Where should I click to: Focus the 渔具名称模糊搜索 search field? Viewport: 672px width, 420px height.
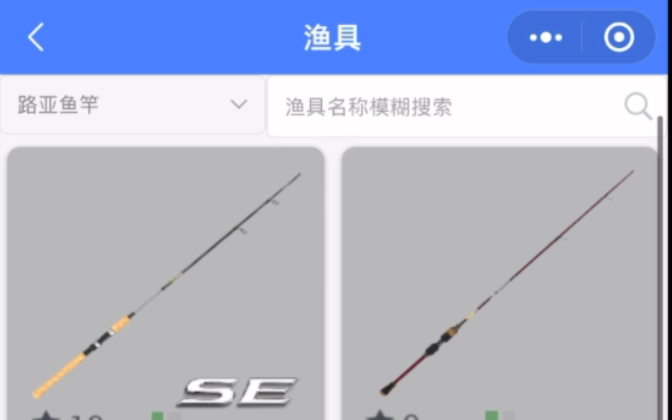point(440,107)
